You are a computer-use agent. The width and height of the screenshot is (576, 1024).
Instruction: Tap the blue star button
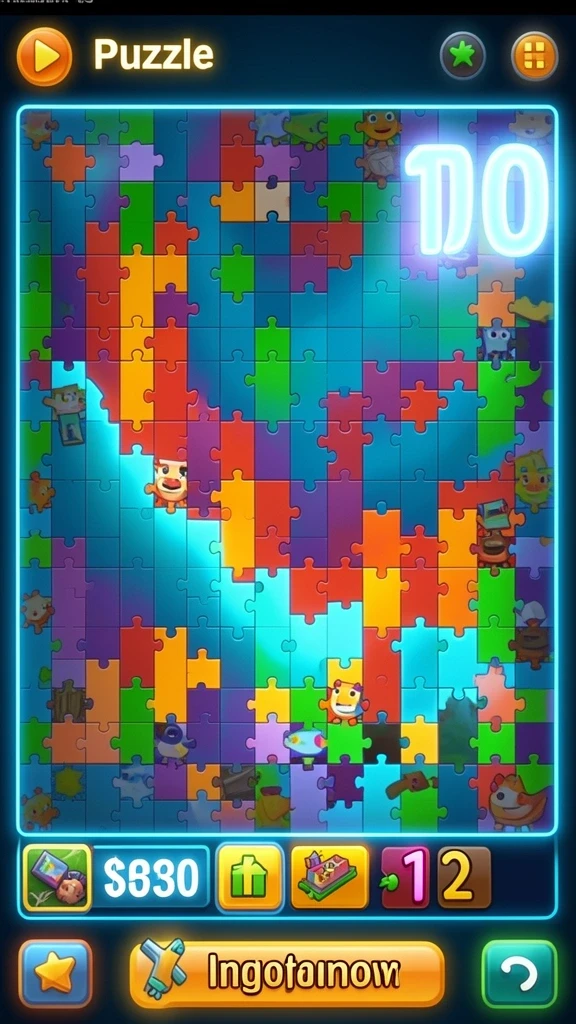[x=56, y=974]
